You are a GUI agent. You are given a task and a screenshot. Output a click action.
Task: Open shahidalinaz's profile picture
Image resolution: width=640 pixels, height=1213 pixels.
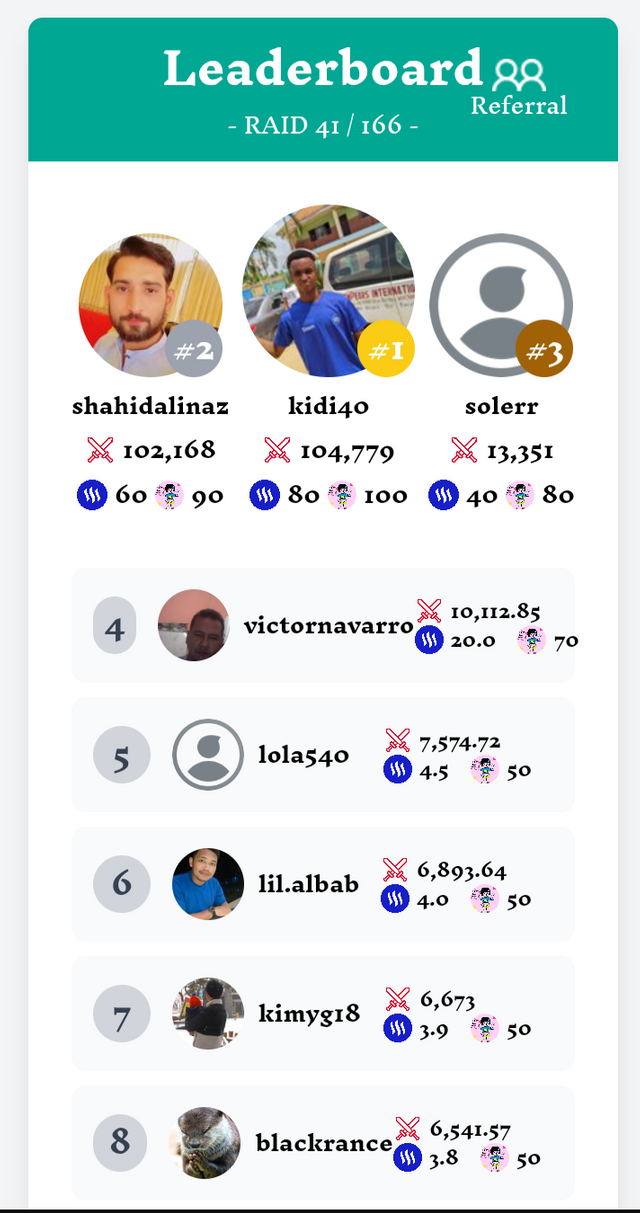[150, 305]
